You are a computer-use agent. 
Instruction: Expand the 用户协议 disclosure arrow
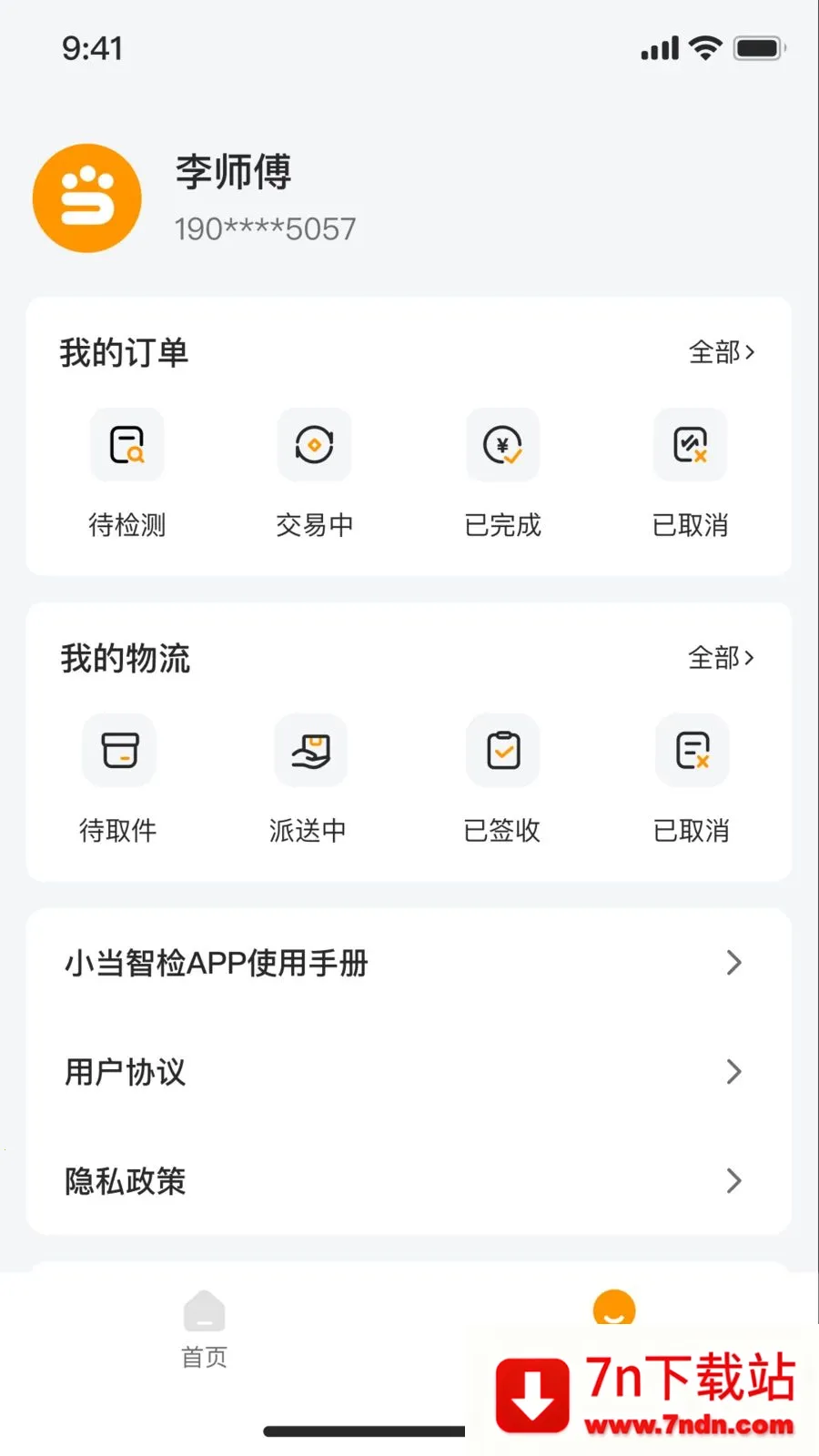coord(735,1072)
